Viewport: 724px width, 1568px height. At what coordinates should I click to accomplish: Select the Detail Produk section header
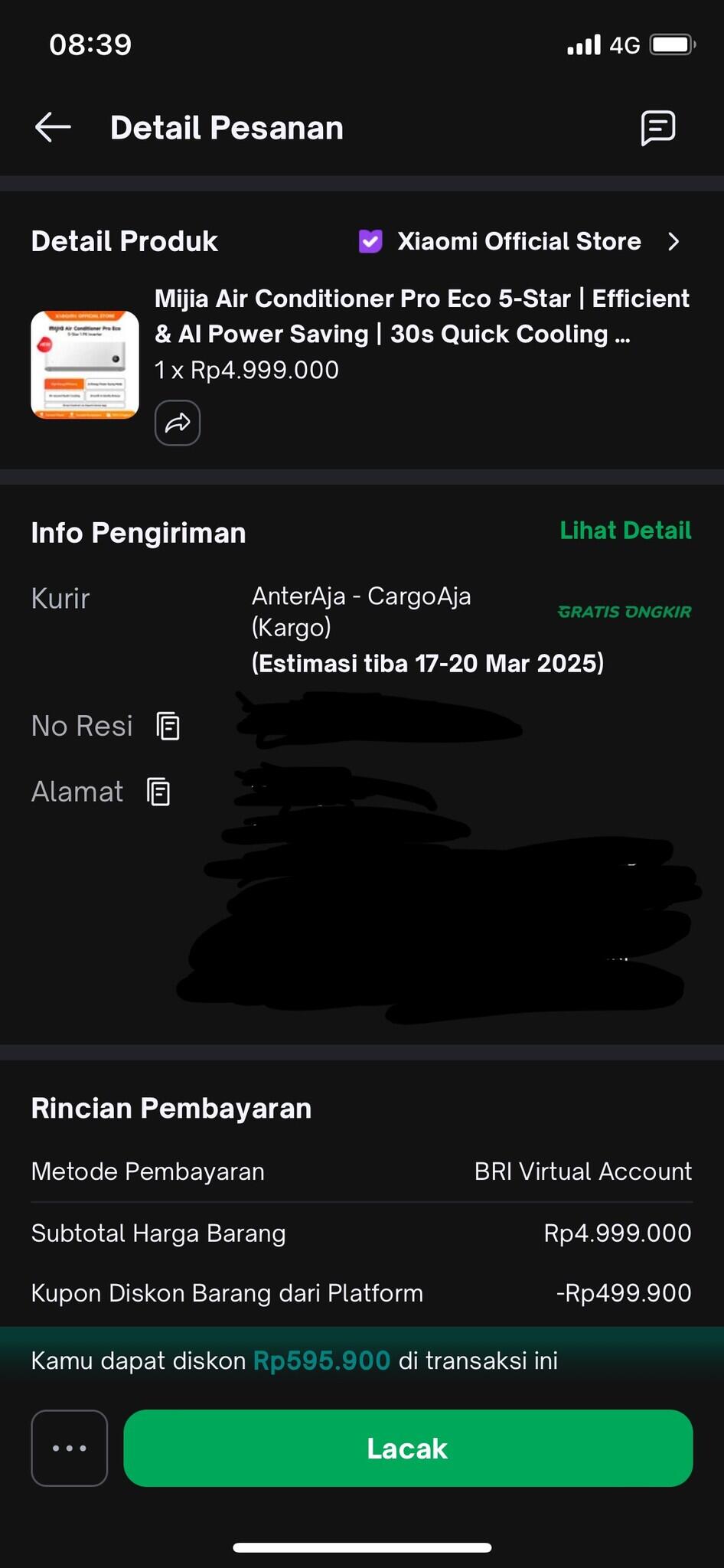click(124, 241)
